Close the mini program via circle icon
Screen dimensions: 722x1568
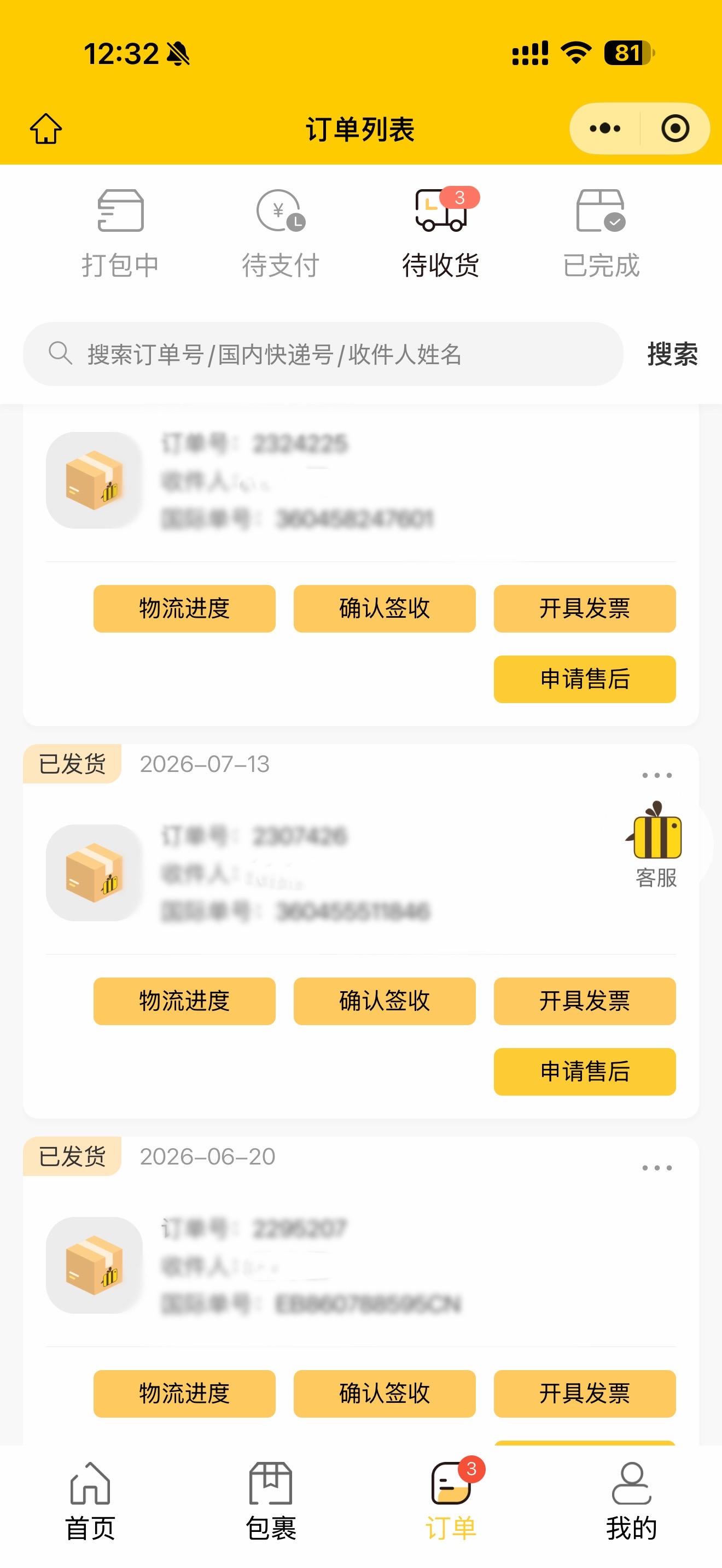point(675,128)
